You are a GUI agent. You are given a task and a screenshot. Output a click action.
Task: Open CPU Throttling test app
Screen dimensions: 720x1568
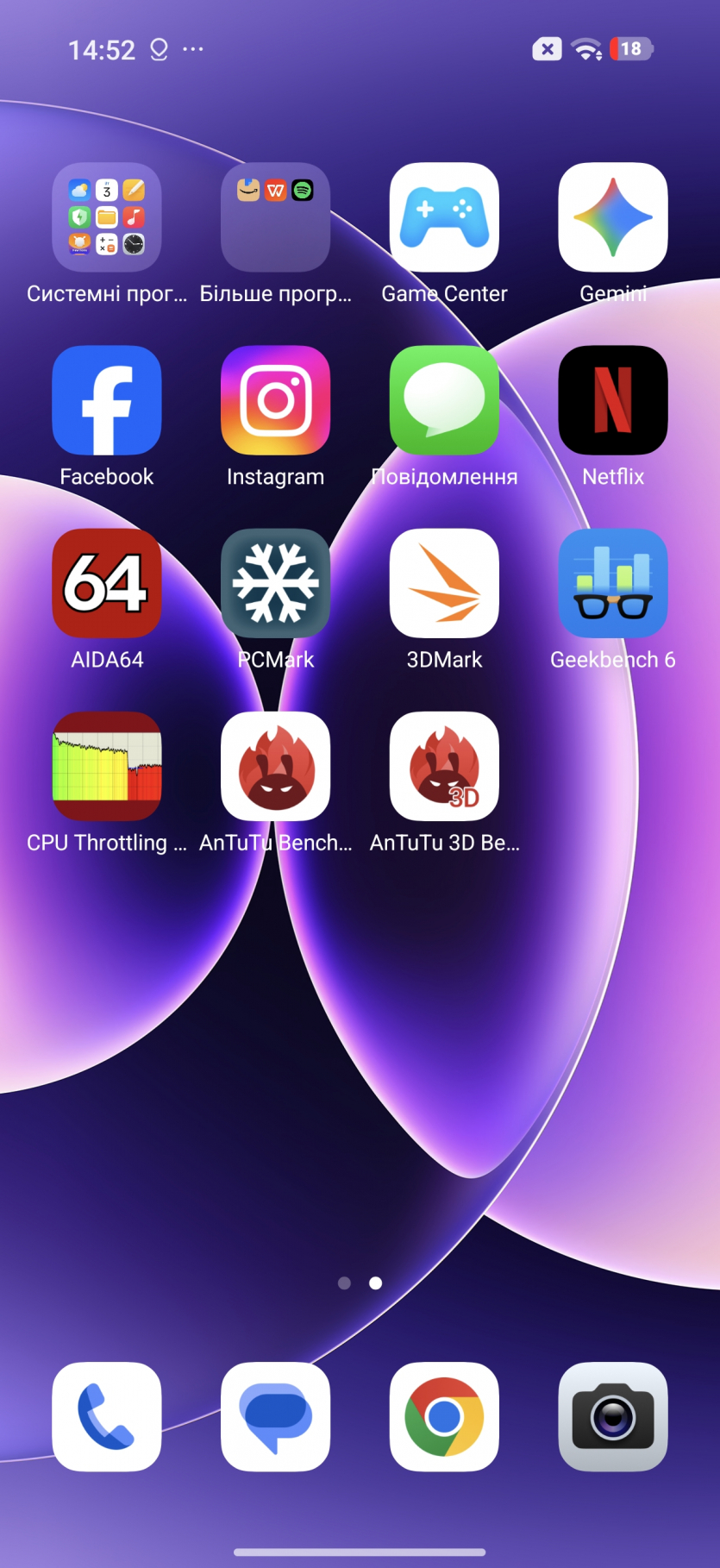106,766
